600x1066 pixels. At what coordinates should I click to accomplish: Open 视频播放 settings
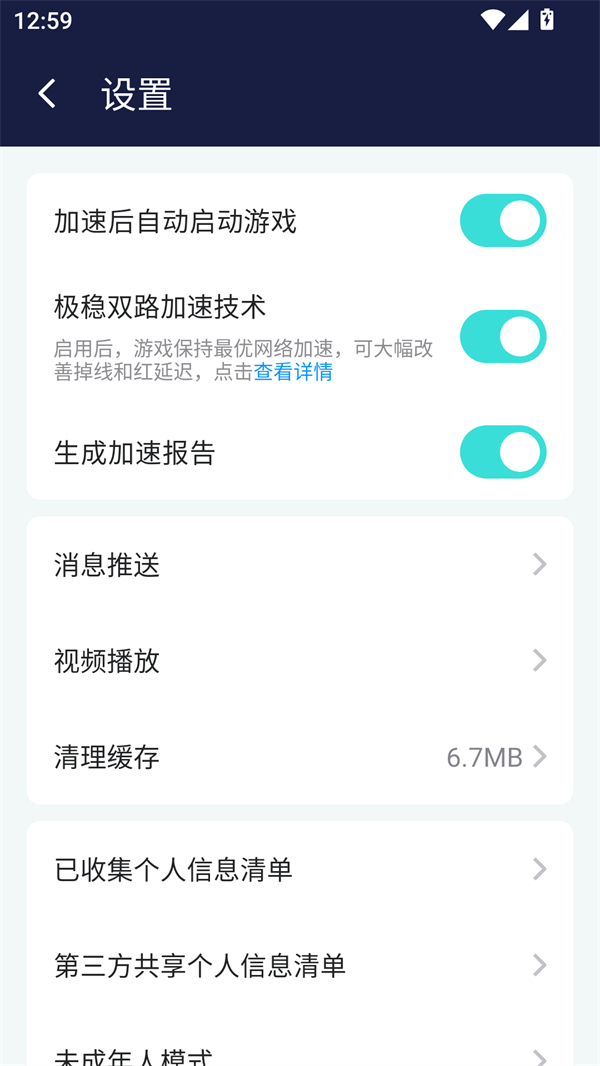pyautogui.click(x=300, y=661)
